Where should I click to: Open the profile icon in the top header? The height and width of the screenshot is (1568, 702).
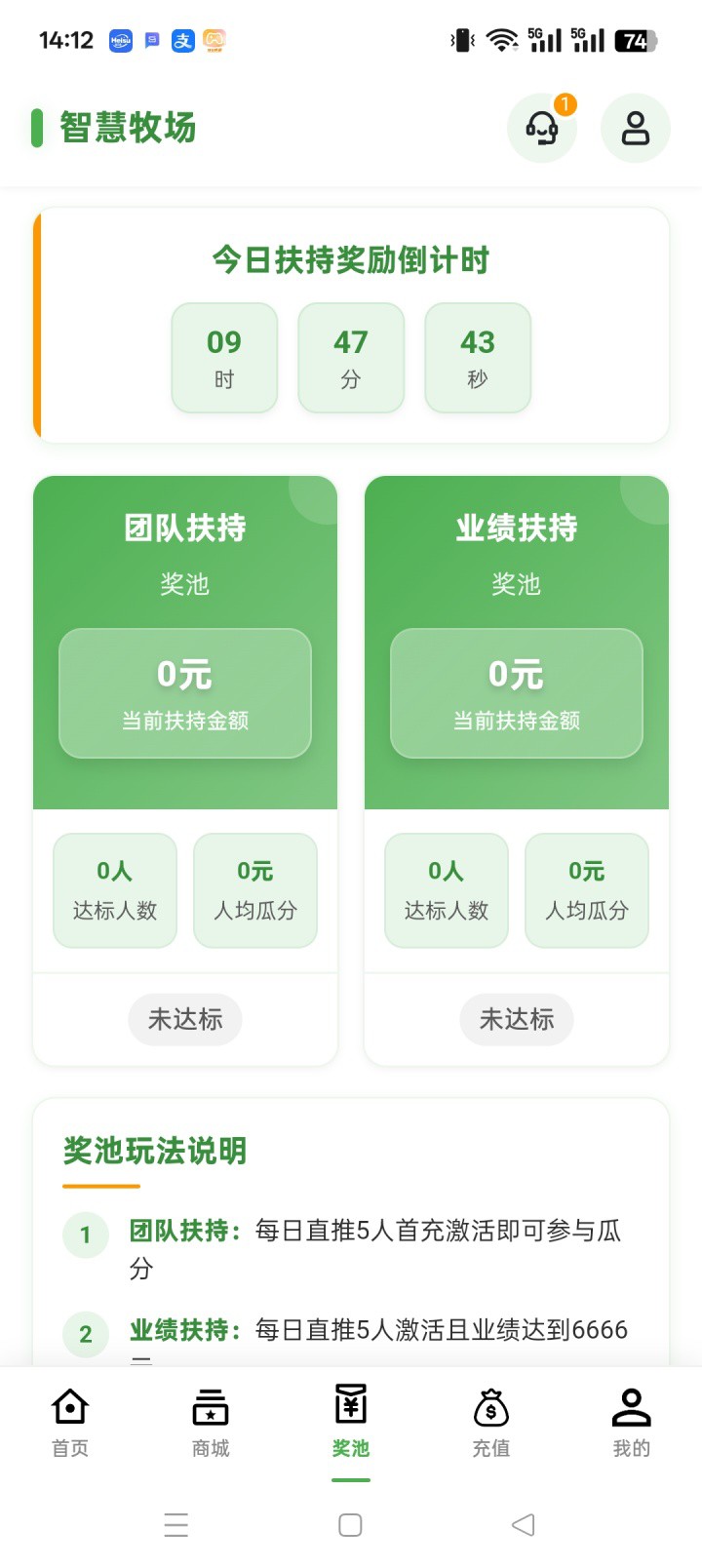(635, 128)
